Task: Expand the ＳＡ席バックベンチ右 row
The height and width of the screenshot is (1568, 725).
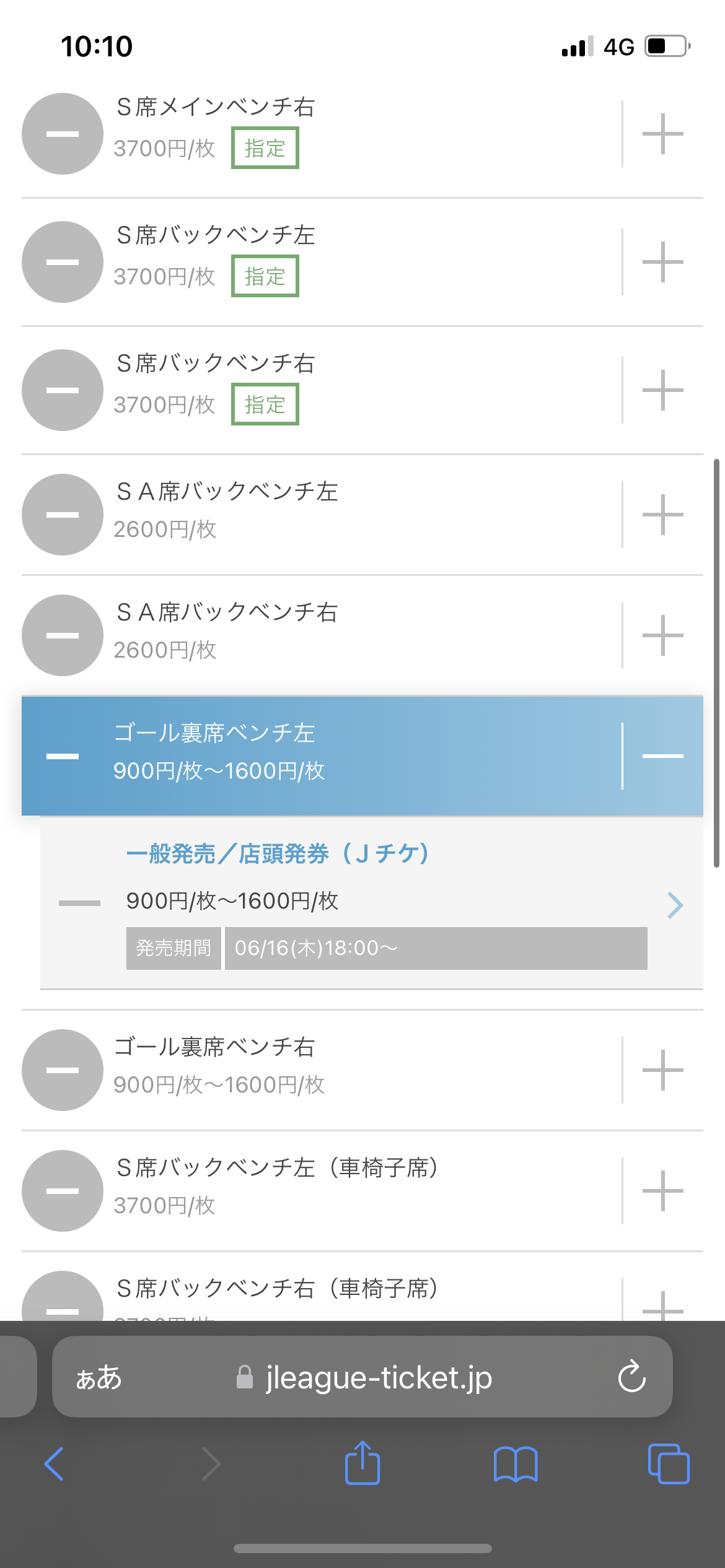Action: click(662, 635)
